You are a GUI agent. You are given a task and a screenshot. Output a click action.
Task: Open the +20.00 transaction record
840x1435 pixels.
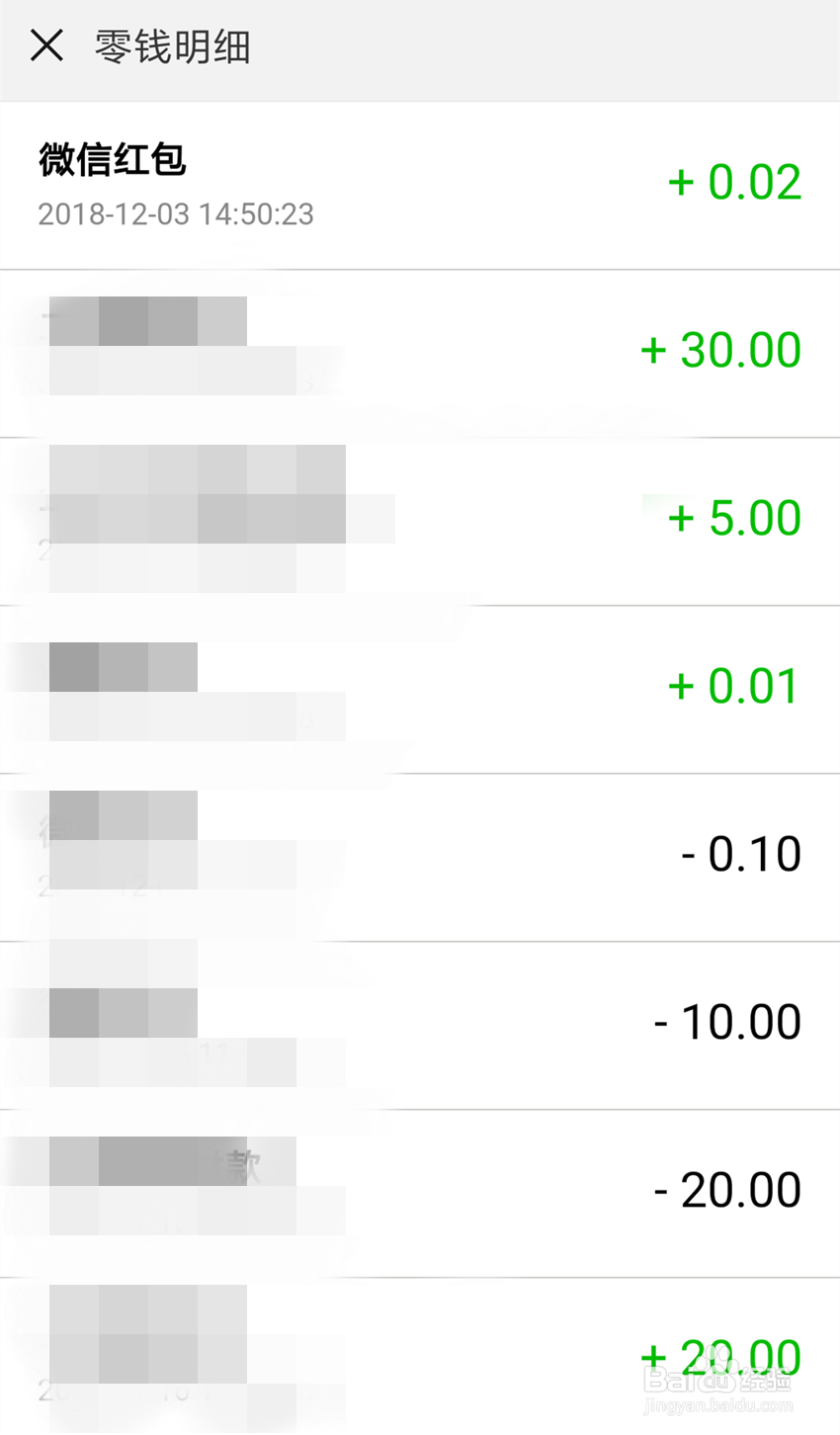pyautogui.click(x=420, y=1356)
